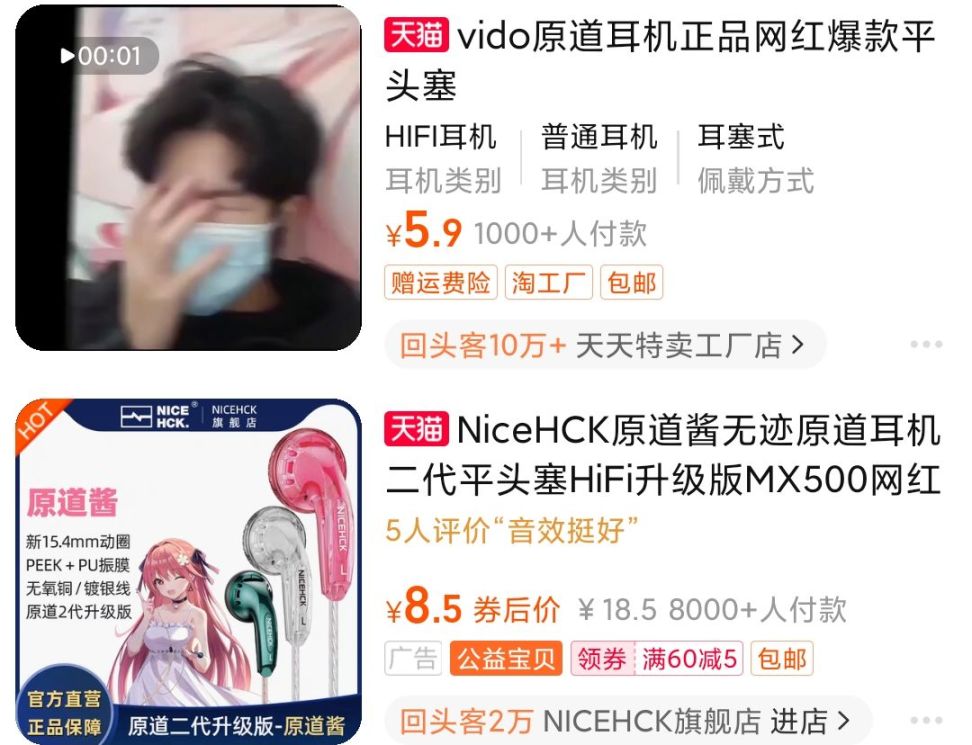Claim the 领券 满60减5 coupon

click(x=656, y=658)
